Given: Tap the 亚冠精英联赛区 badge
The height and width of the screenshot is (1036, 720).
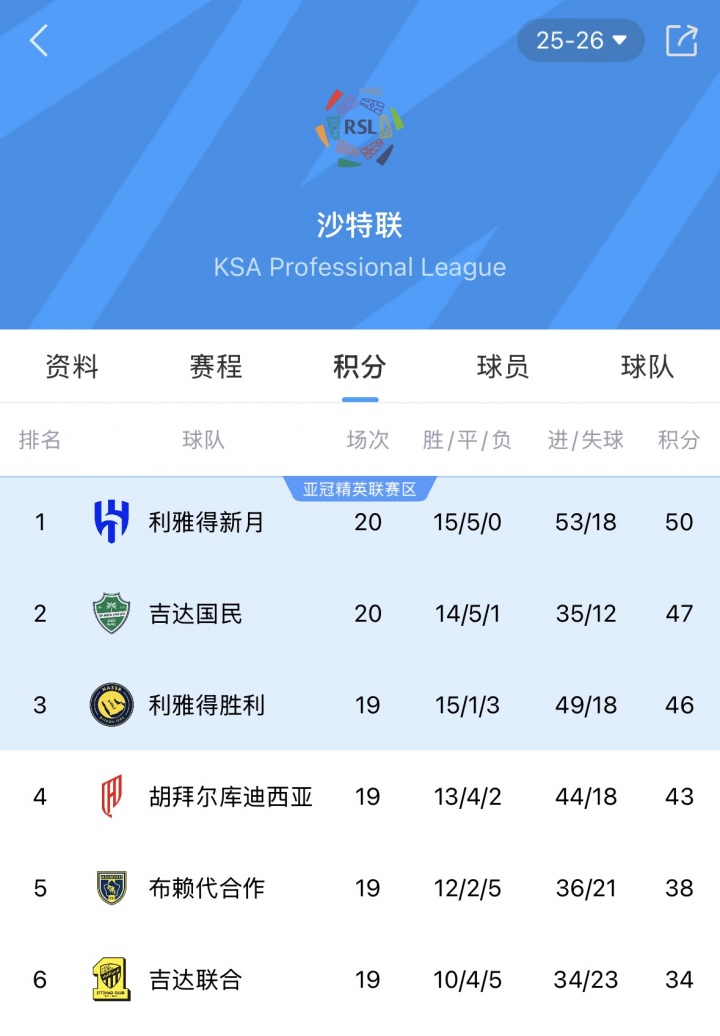Looking at the screenshot, I should (362, 488).
